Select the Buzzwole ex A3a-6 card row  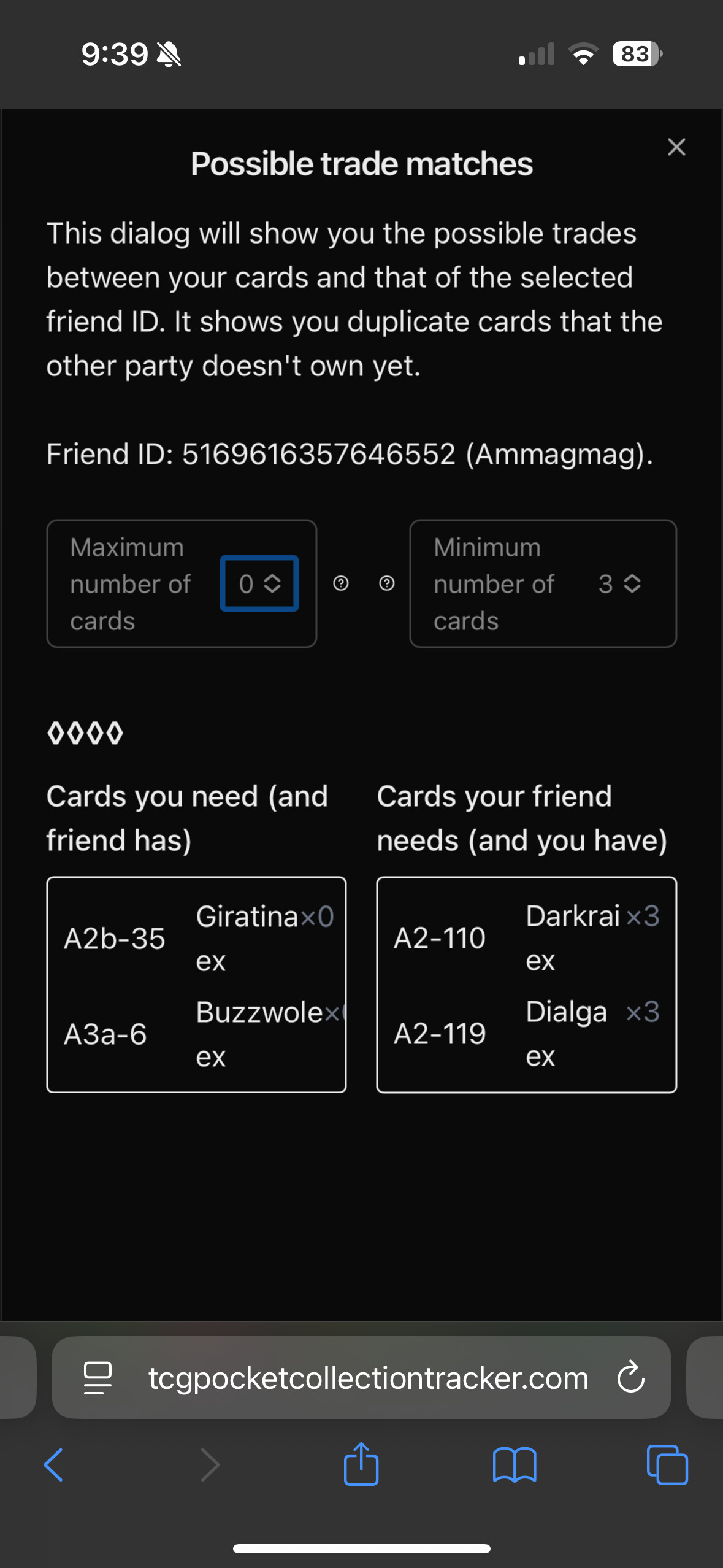point(196,1034)
